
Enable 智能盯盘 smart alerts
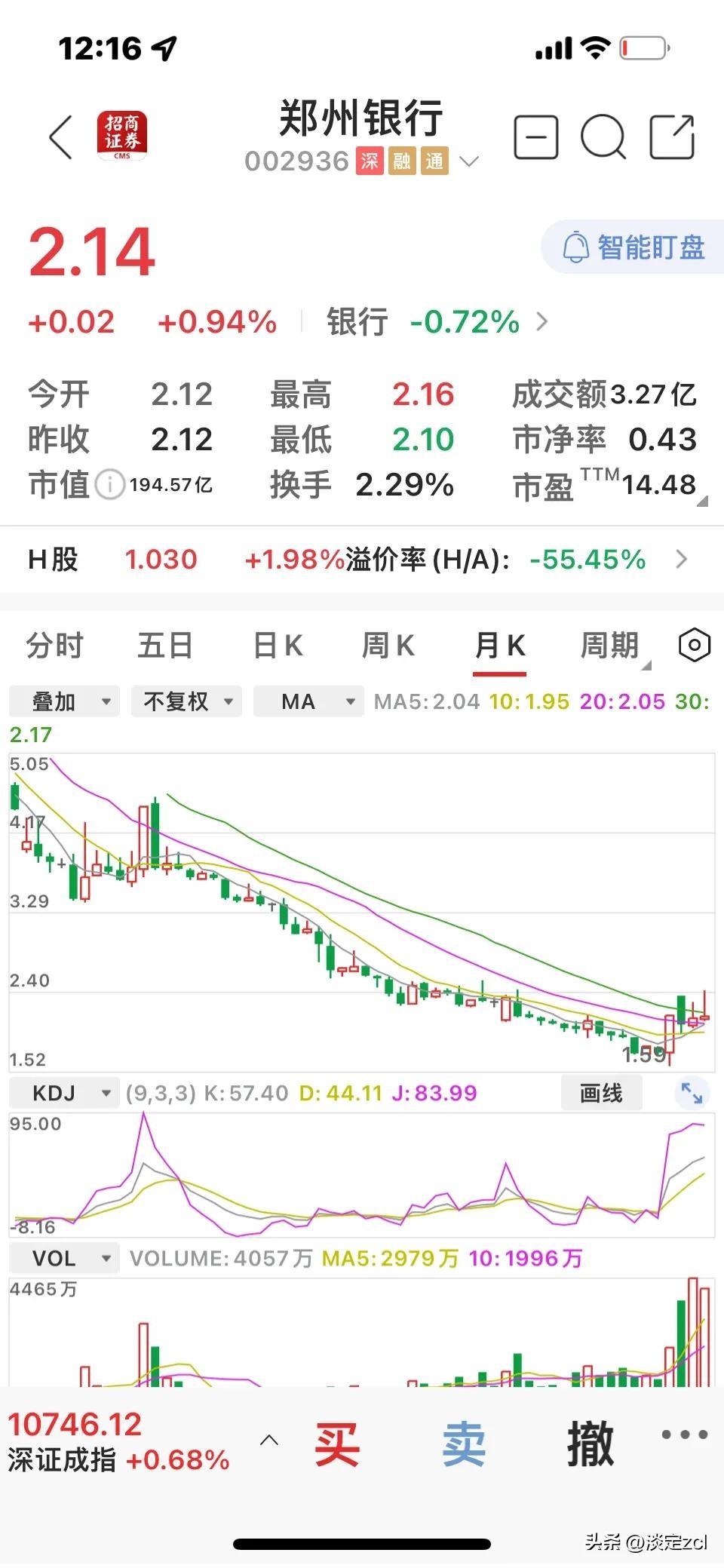coord(633,247)
